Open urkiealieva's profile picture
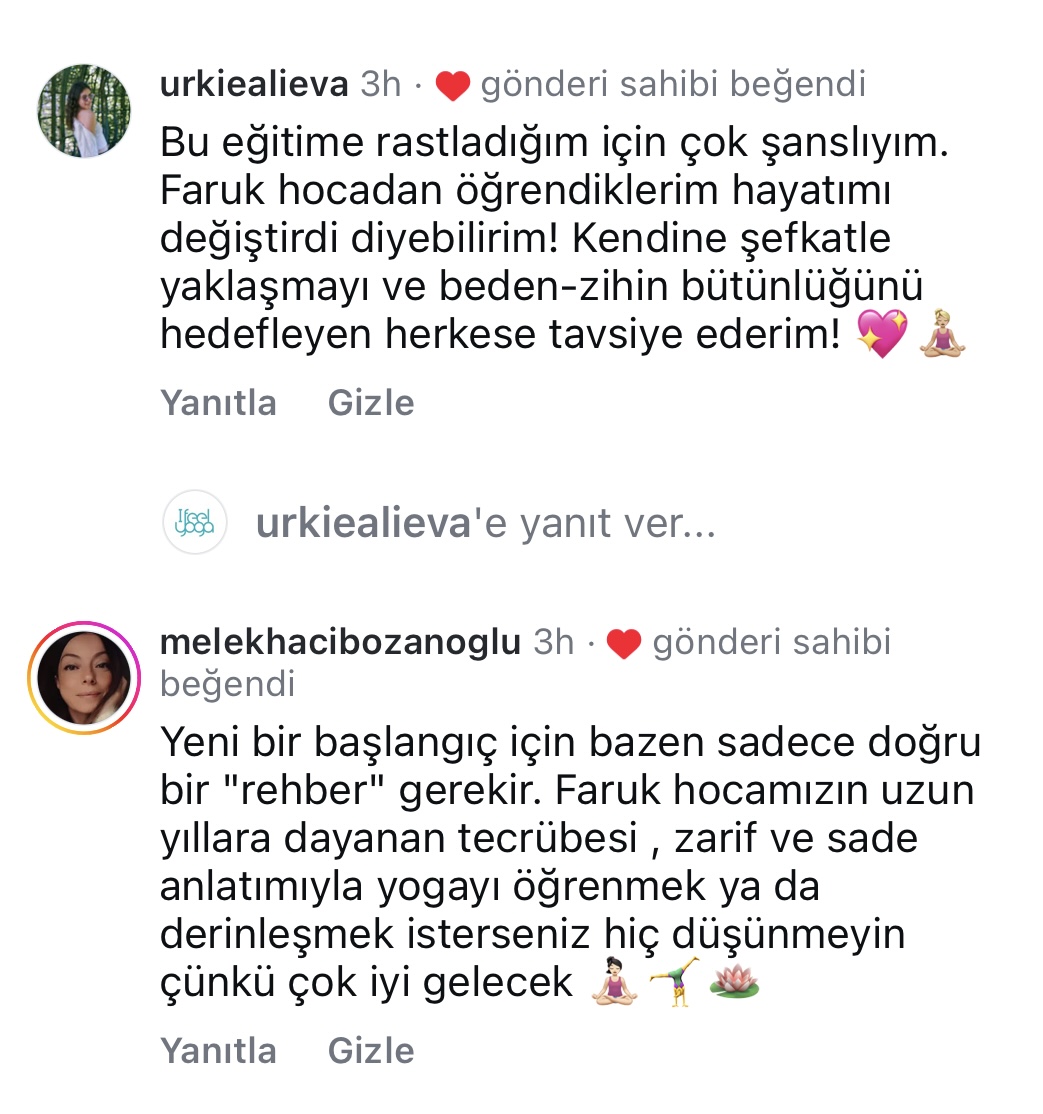The width and height of the screenshot is (1043, 1114). pos(84,111)
